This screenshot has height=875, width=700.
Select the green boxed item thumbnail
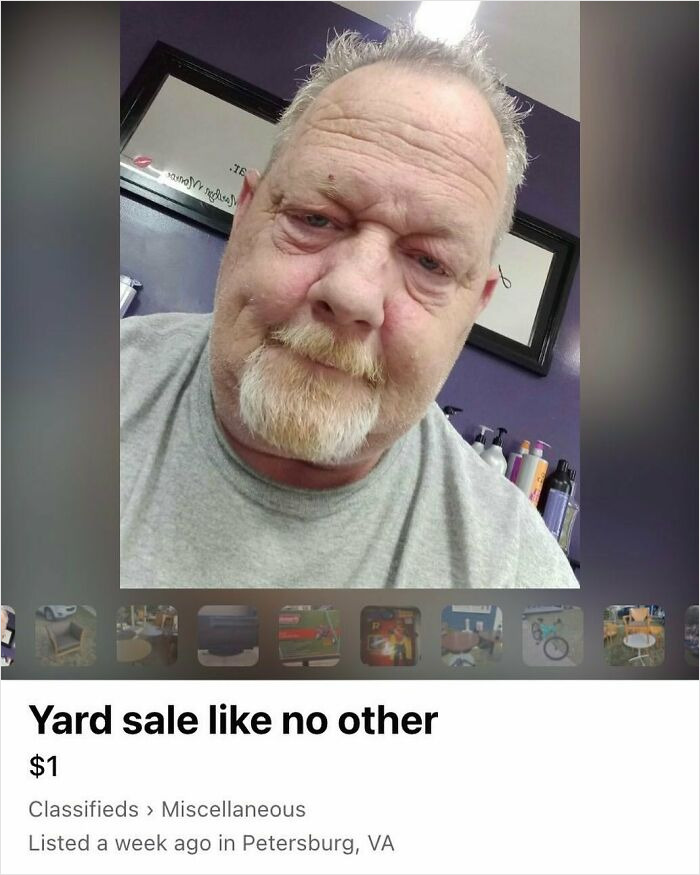(x=309, y=636)
